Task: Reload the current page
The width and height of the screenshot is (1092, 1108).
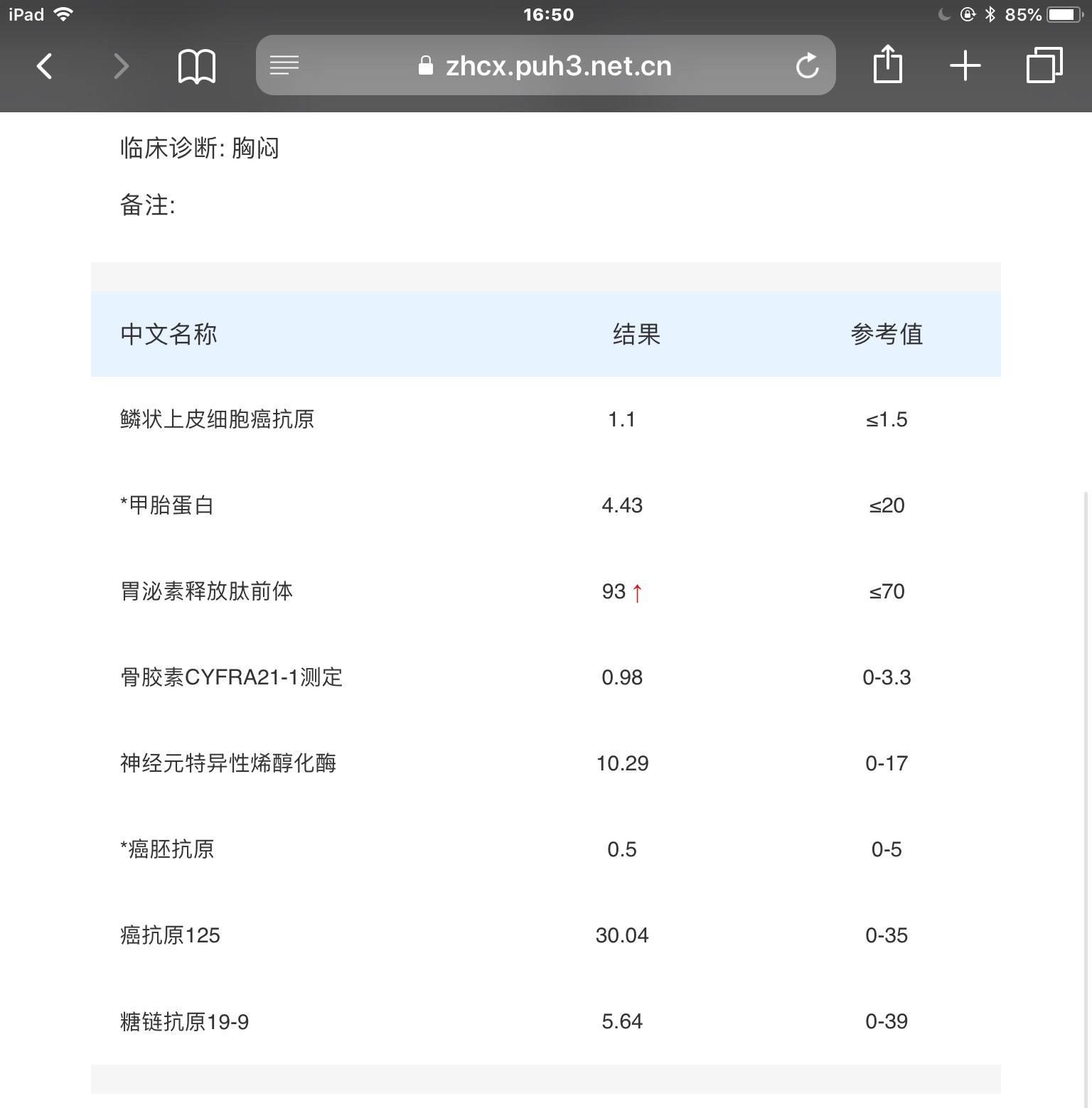Action: tap(808, 66)
